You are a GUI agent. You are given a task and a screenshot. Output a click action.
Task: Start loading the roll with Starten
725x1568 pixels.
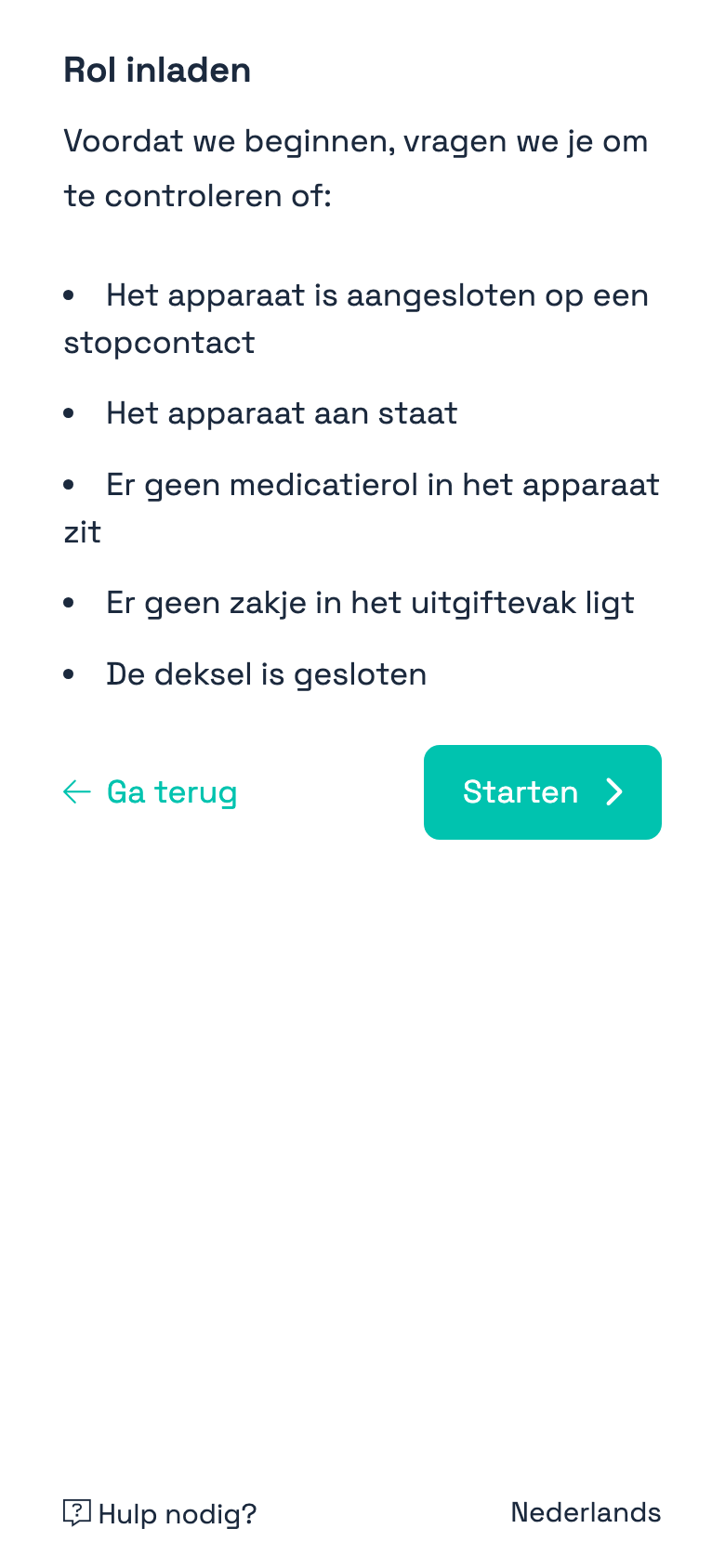coord(542,791)
